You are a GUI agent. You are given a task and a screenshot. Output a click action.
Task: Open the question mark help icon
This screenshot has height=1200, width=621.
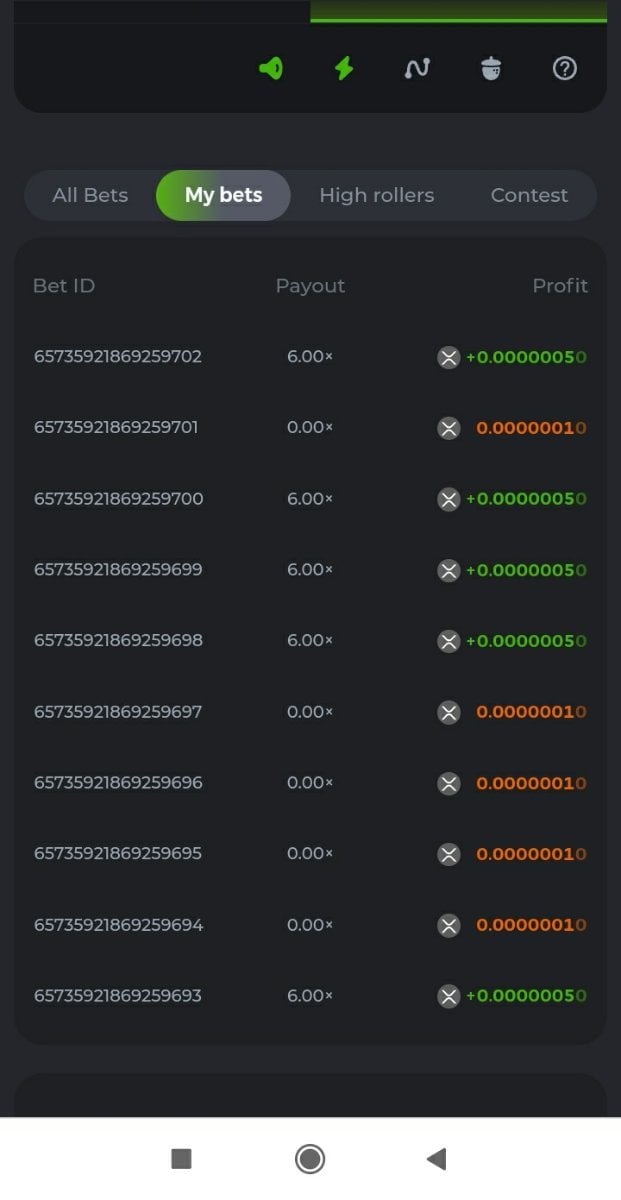[x=565, y=68]
